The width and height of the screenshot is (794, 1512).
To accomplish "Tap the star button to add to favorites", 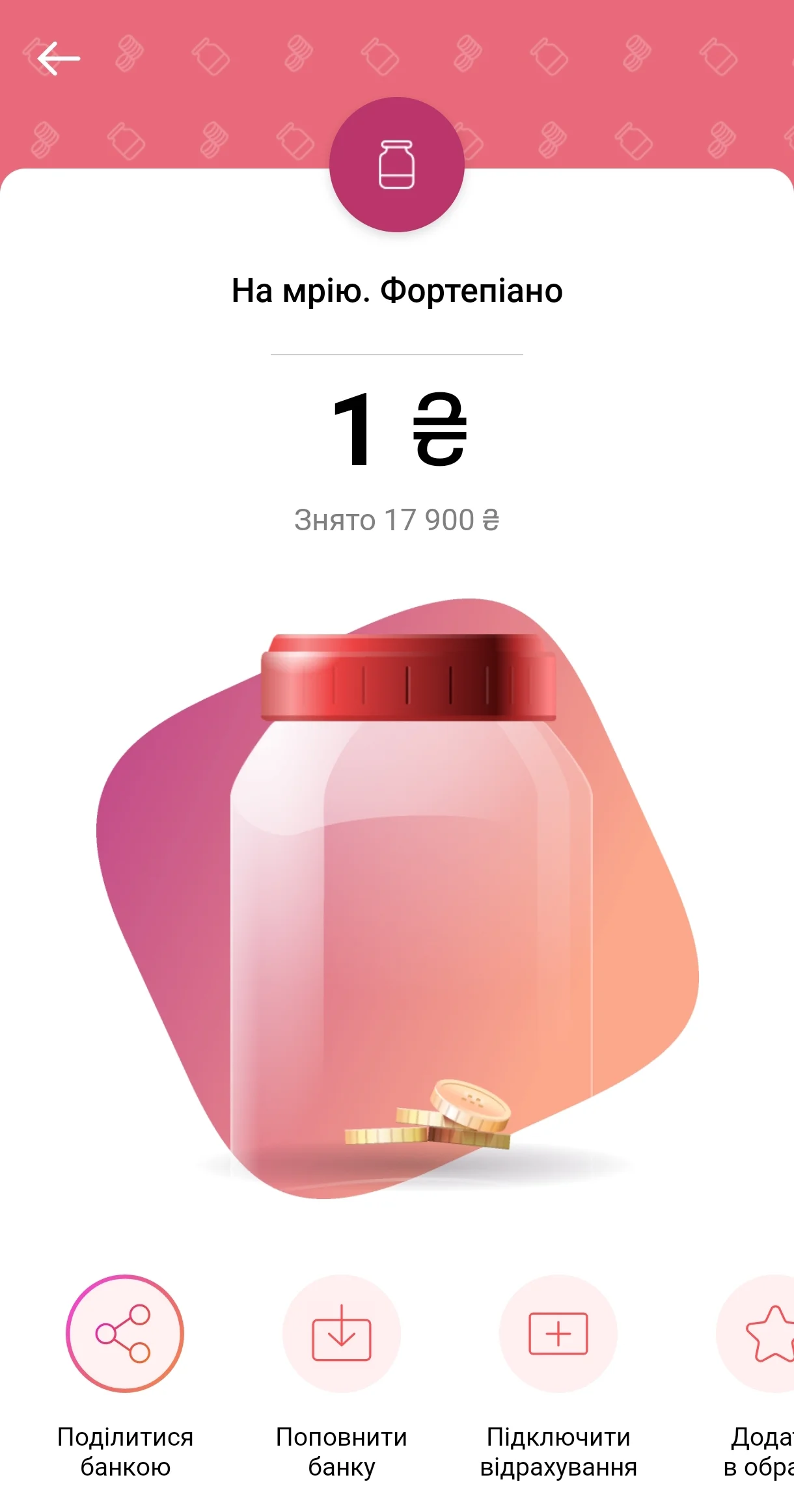I will [768, 1333].
